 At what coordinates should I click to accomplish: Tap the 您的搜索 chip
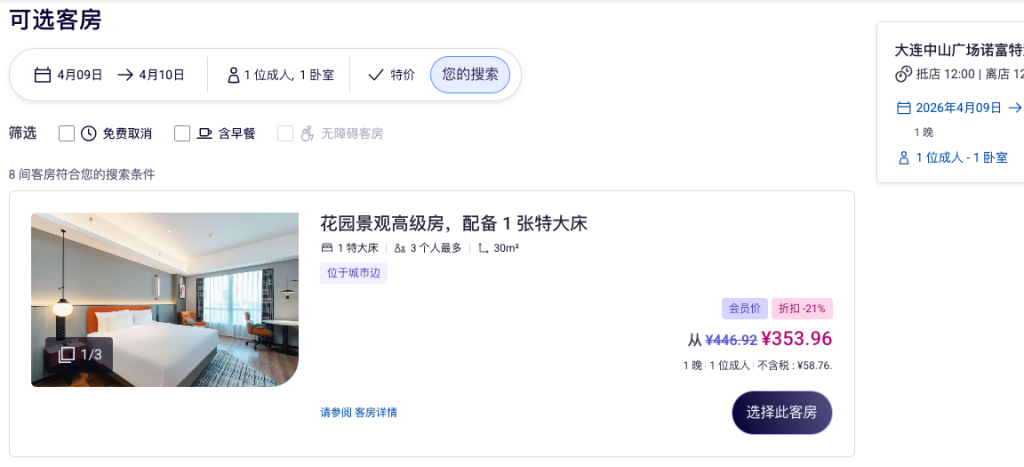[x=469, y=75]
